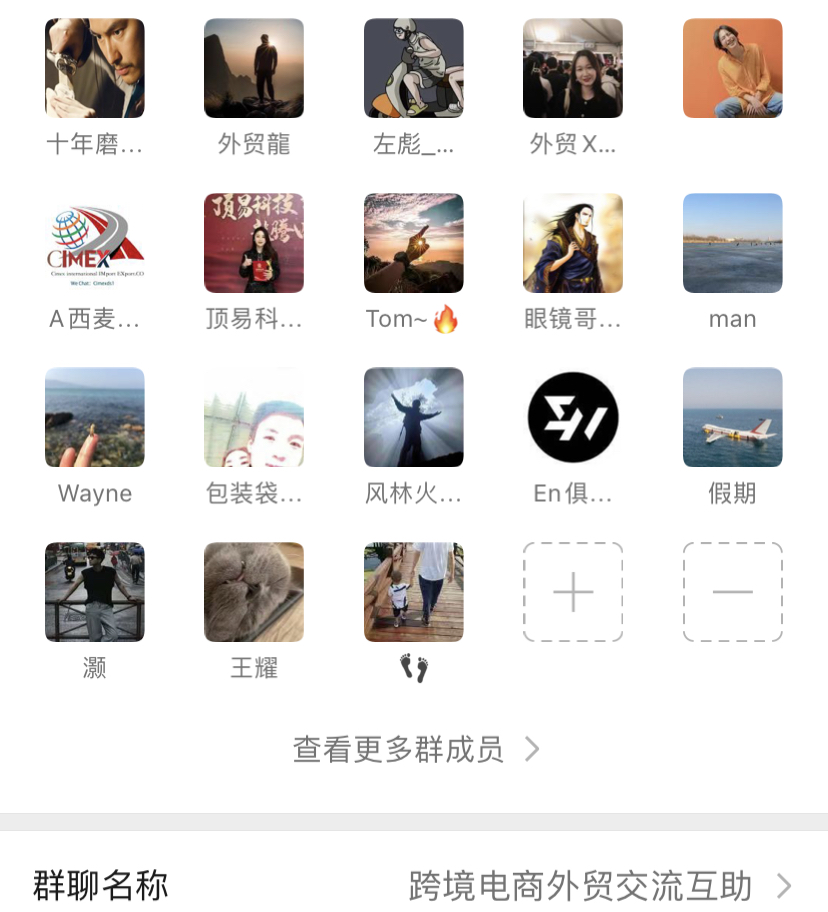Viewport: 828px width, 912px height.
Task: Tap the minus button to remove members
Action: pos(732,592)
